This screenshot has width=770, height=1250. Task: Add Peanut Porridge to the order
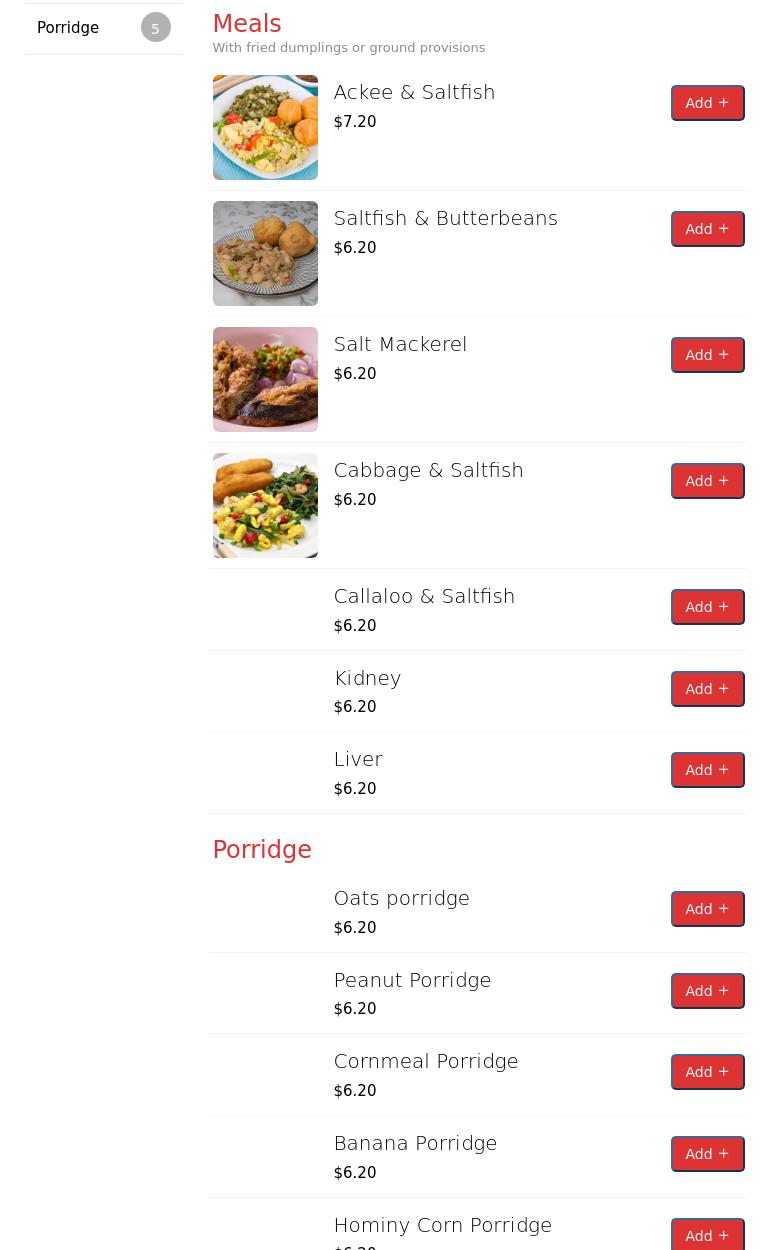[x=707, y=991]
